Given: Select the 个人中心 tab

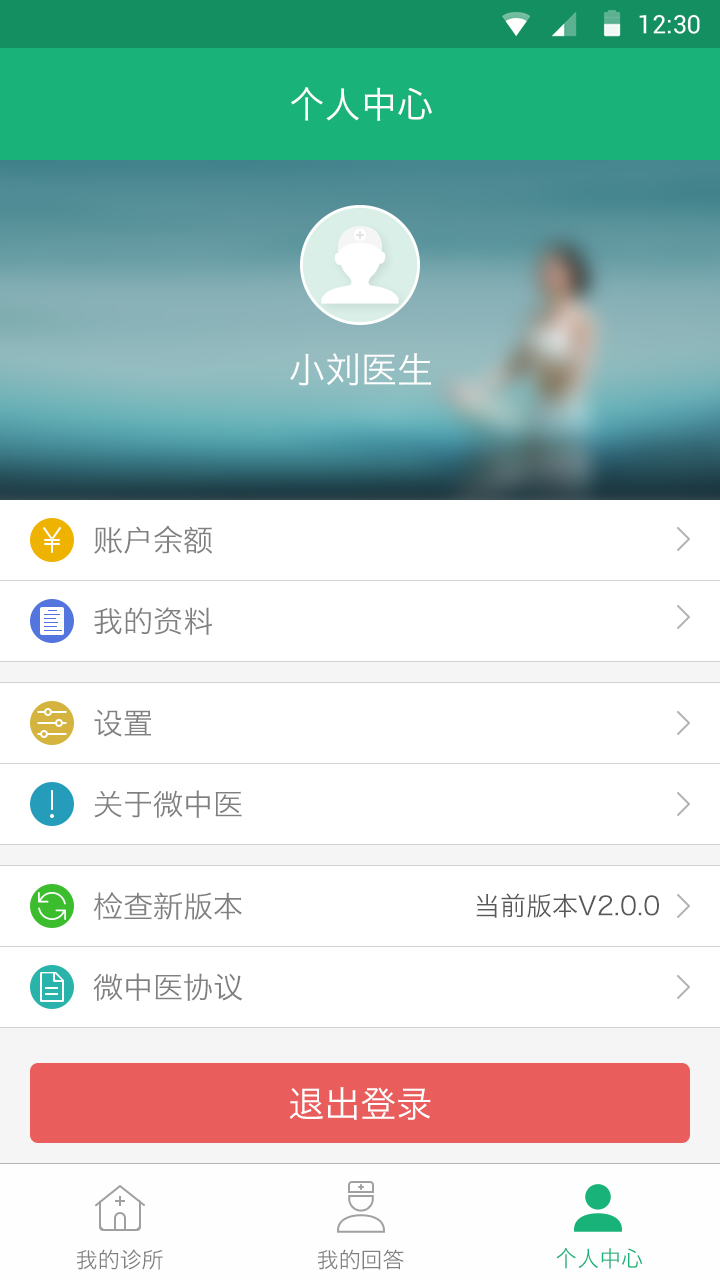Looking at the screenshot, I should (598, 1222).
